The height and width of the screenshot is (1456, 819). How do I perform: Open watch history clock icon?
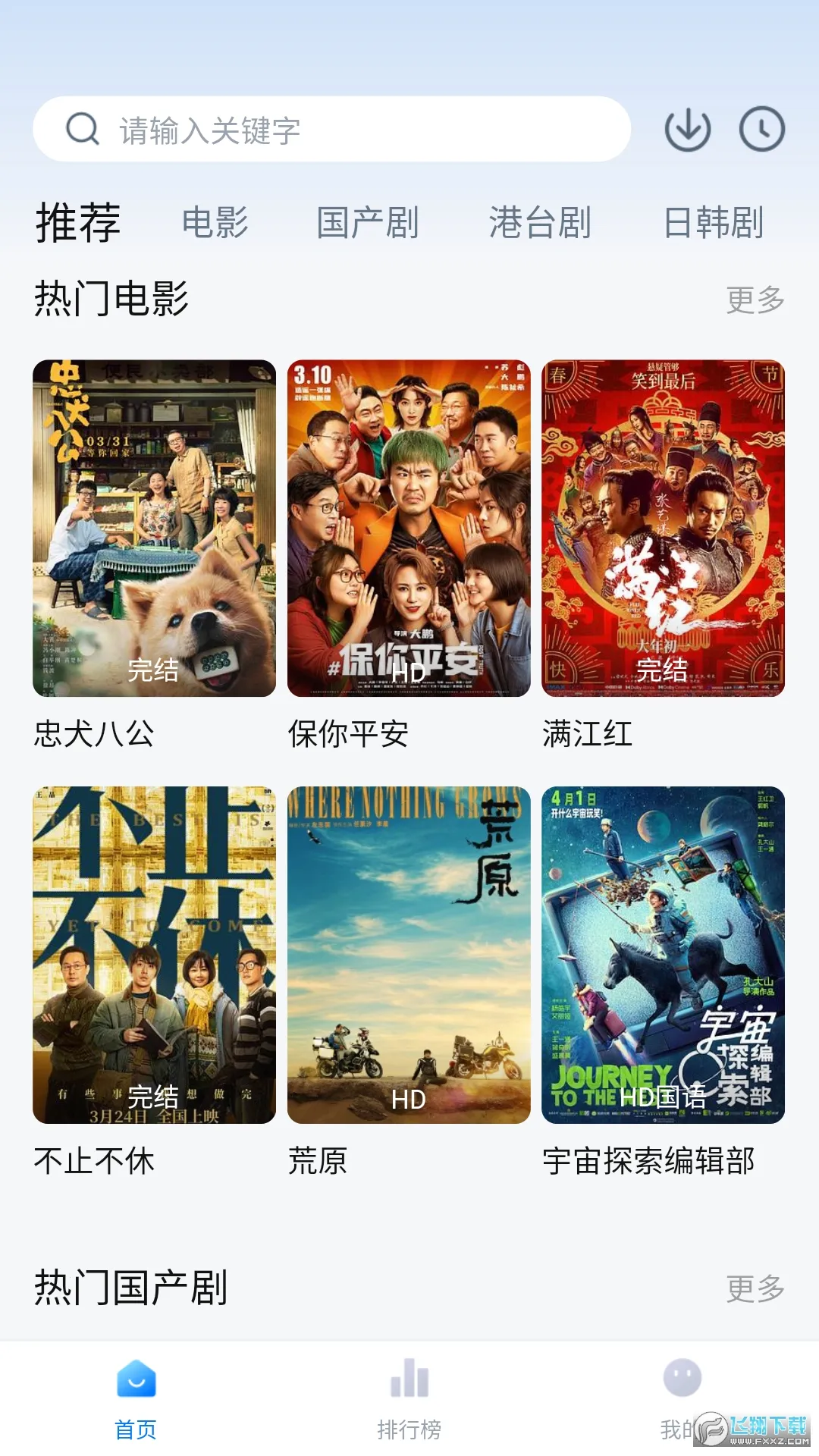coord(761,130)
